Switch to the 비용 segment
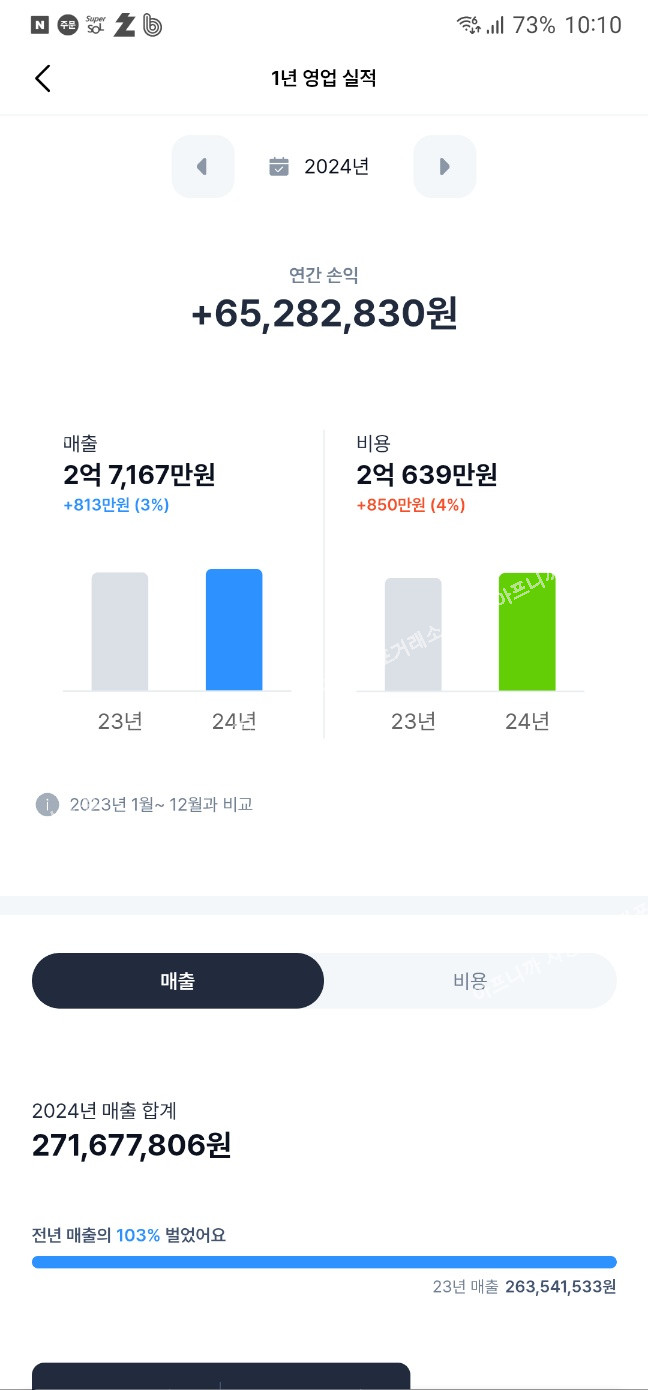The height and width of the screenshot is (1390, 648). click(x=470, y=981)
